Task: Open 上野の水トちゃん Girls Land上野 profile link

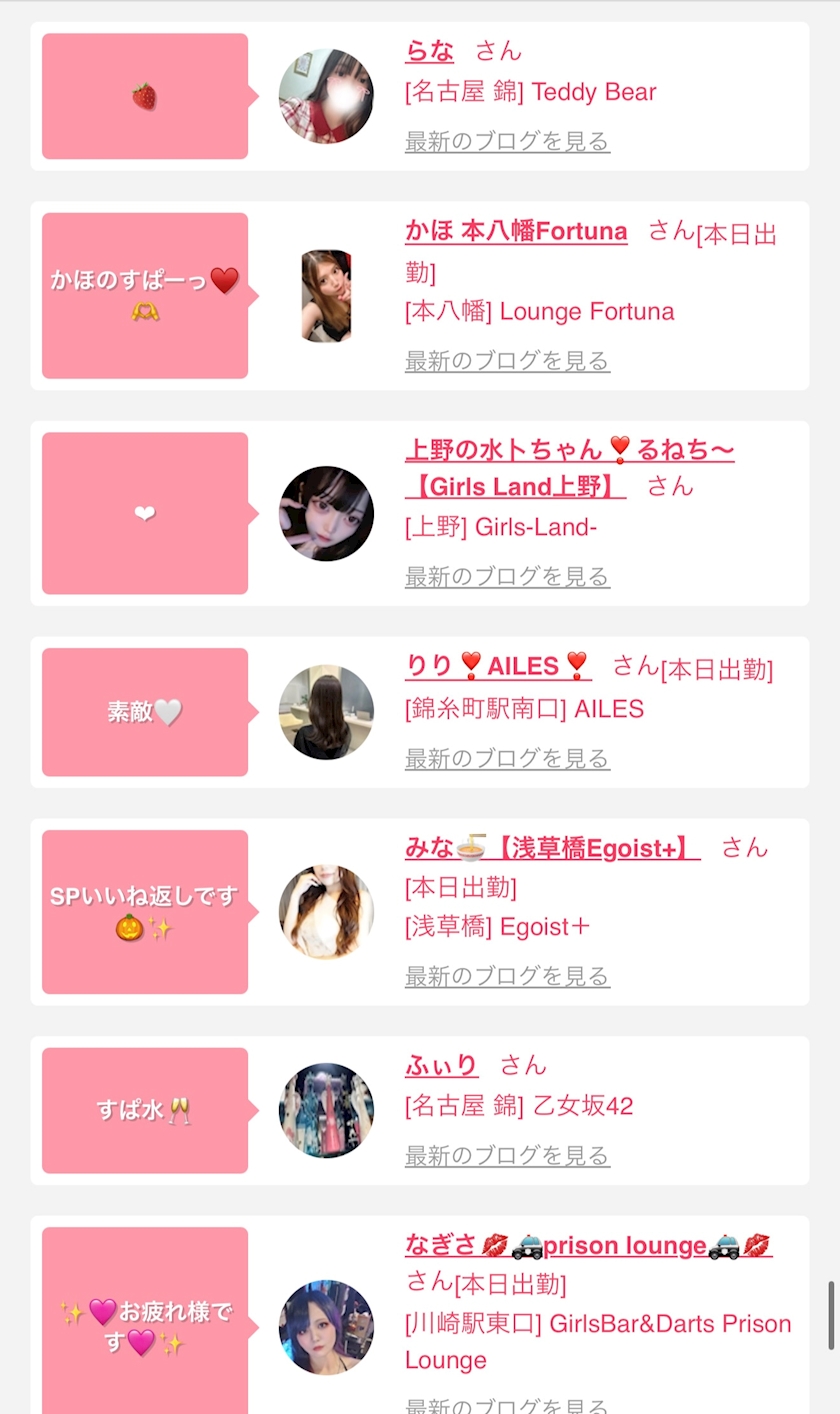Action: [x=569, y=450]
